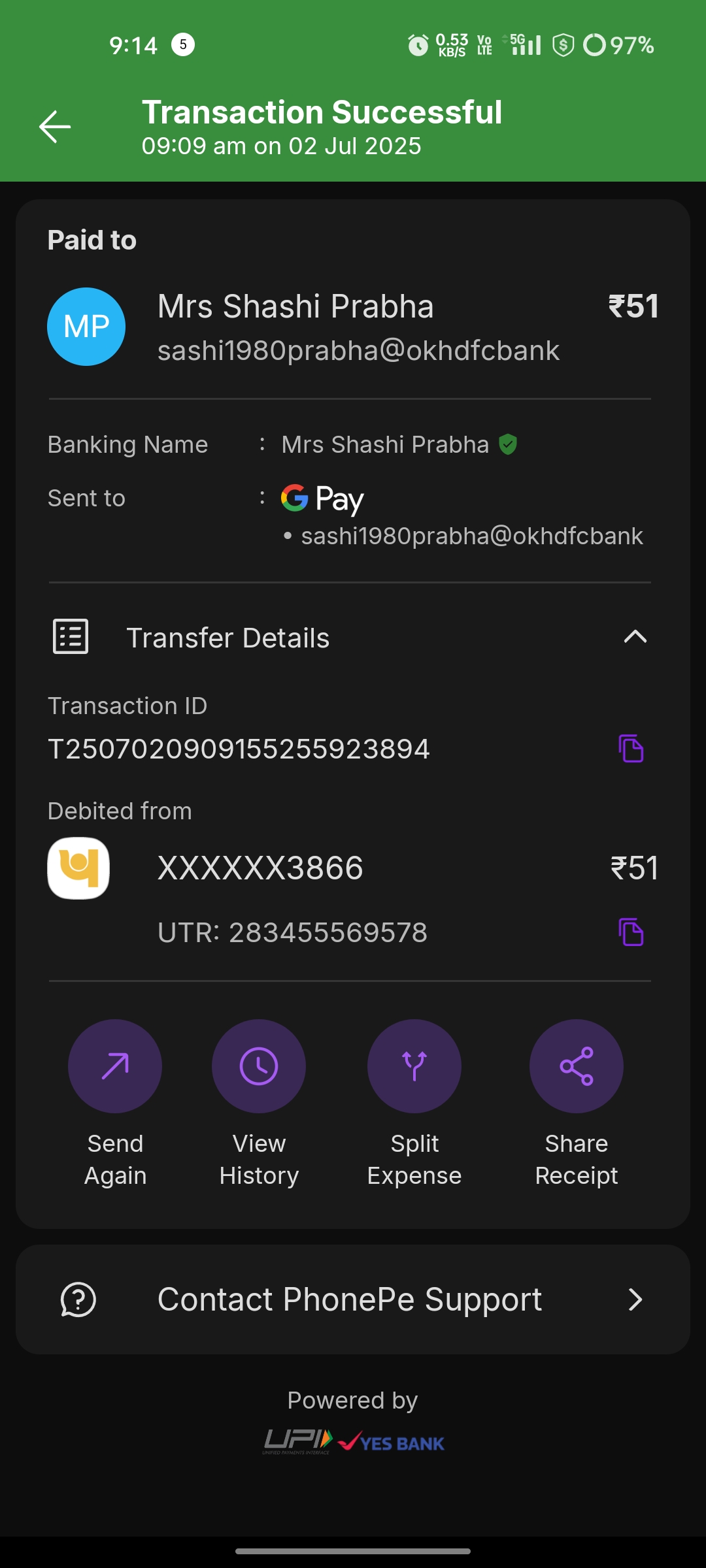Copy the Transaction ID
The width and height of the screenshot is (706, 1568).
pos(631,749)
